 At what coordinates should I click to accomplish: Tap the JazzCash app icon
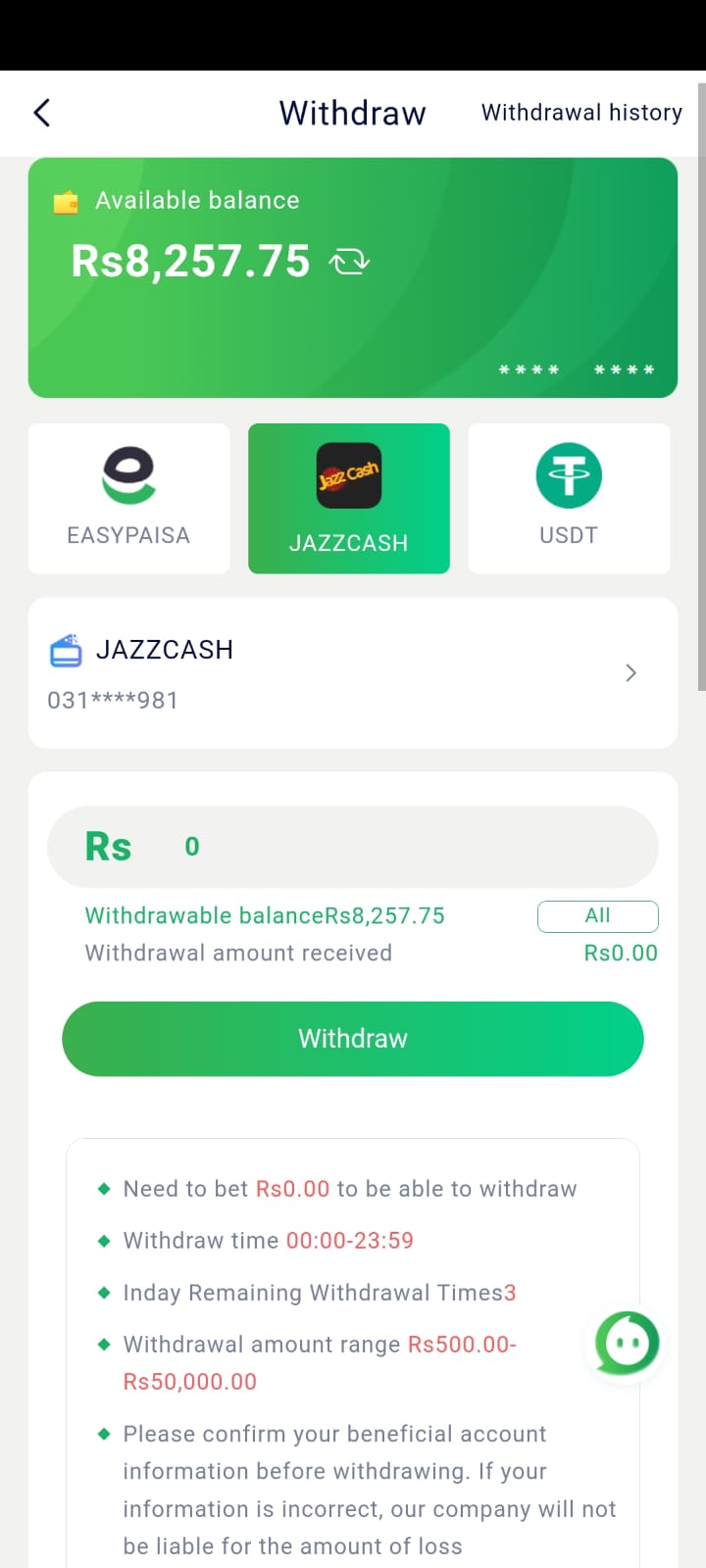pyautogui.click(x=348, y=475)
